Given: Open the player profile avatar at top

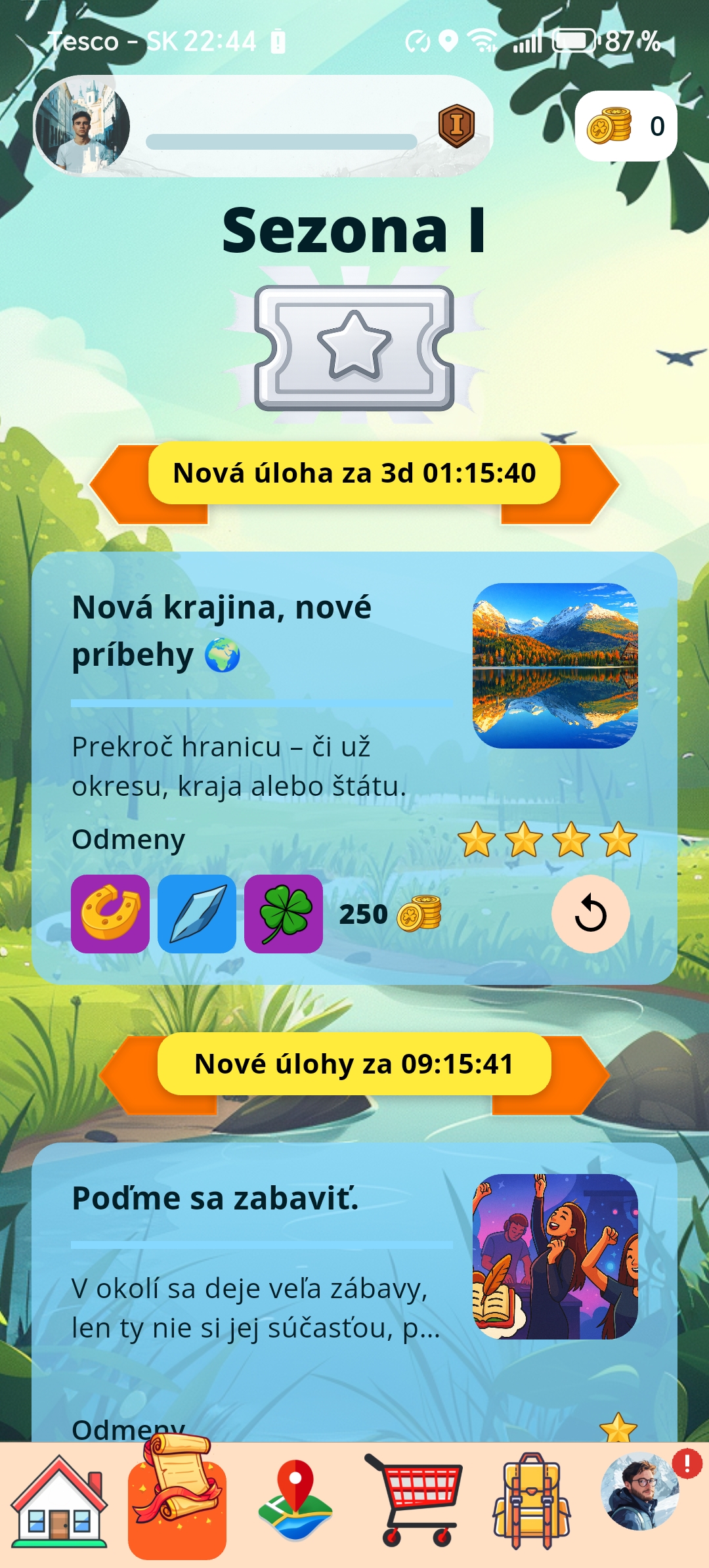Looking at the screenshot, I should (x=82, y=125).
